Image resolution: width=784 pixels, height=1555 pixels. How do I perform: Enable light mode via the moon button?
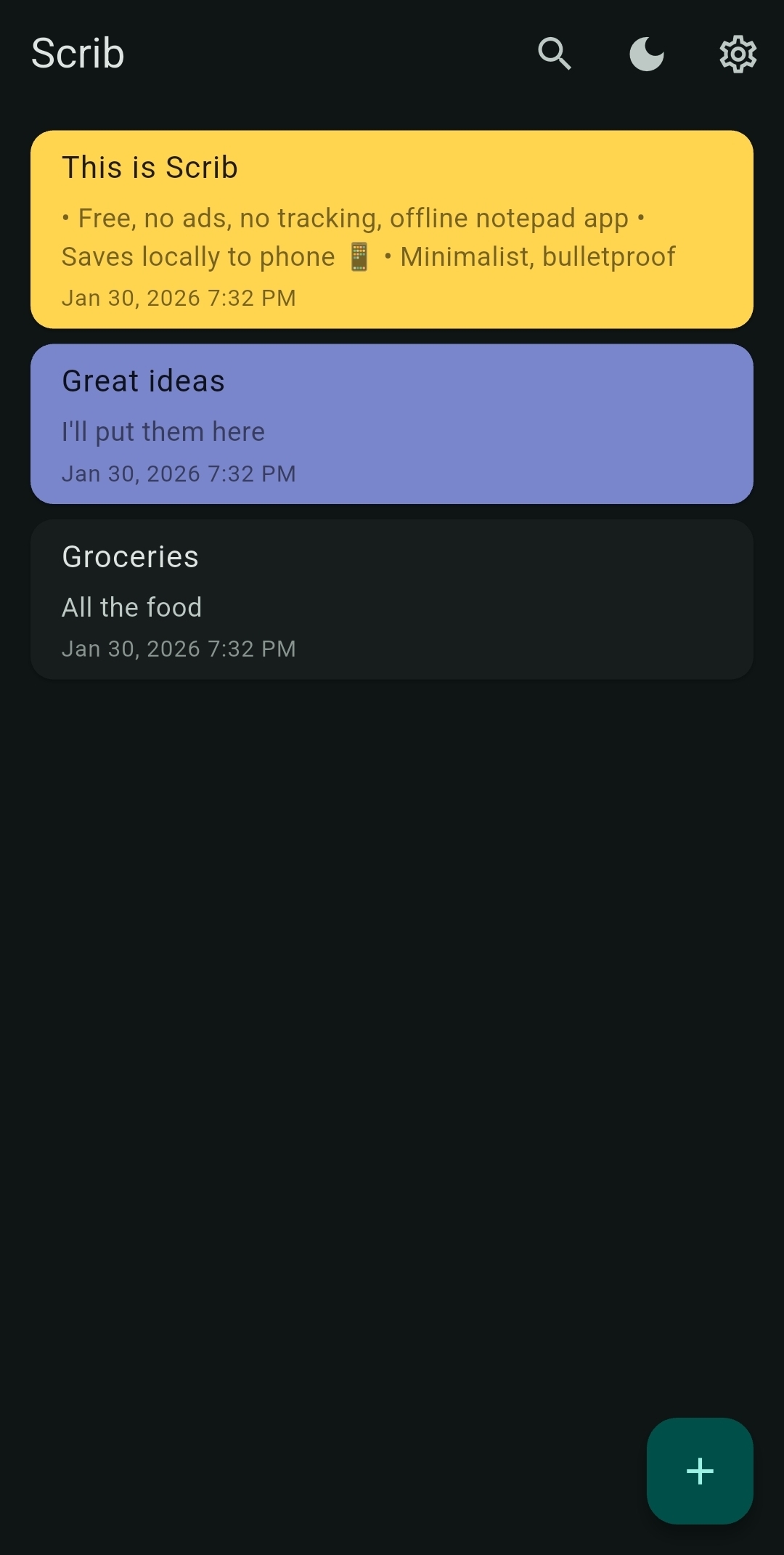pos(645,53)
